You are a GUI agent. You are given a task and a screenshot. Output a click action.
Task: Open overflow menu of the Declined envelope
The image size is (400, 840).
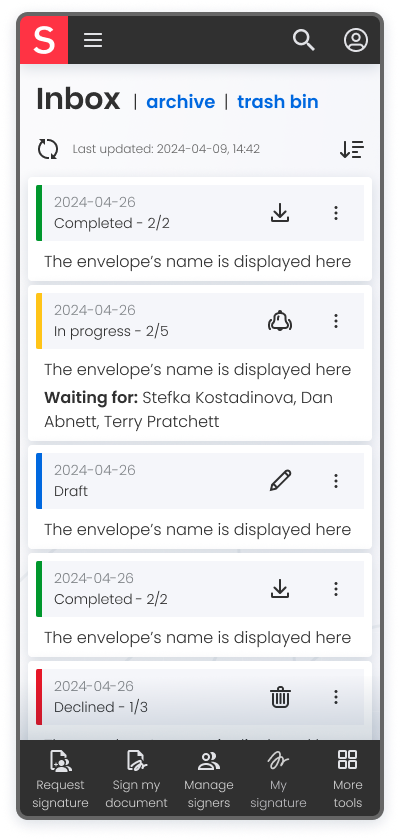(336, 697)
